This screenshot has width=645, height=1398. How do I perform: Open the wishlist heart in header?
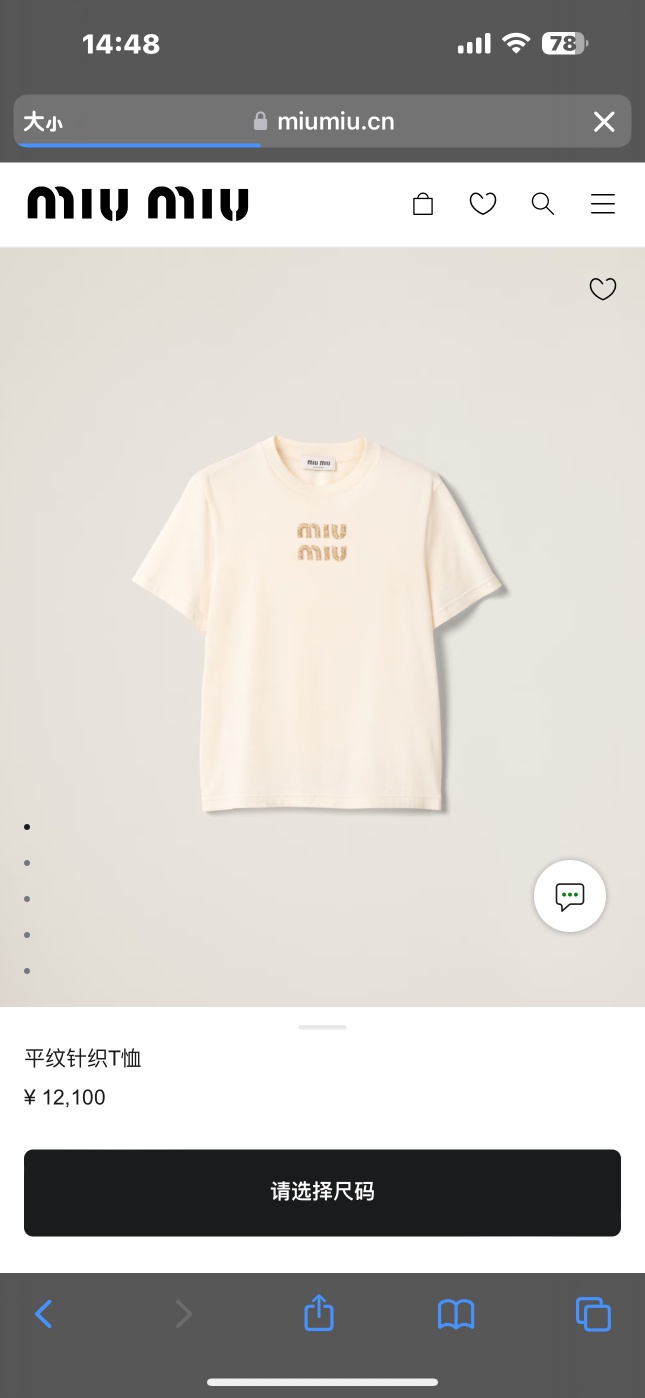tap(483, 205)
